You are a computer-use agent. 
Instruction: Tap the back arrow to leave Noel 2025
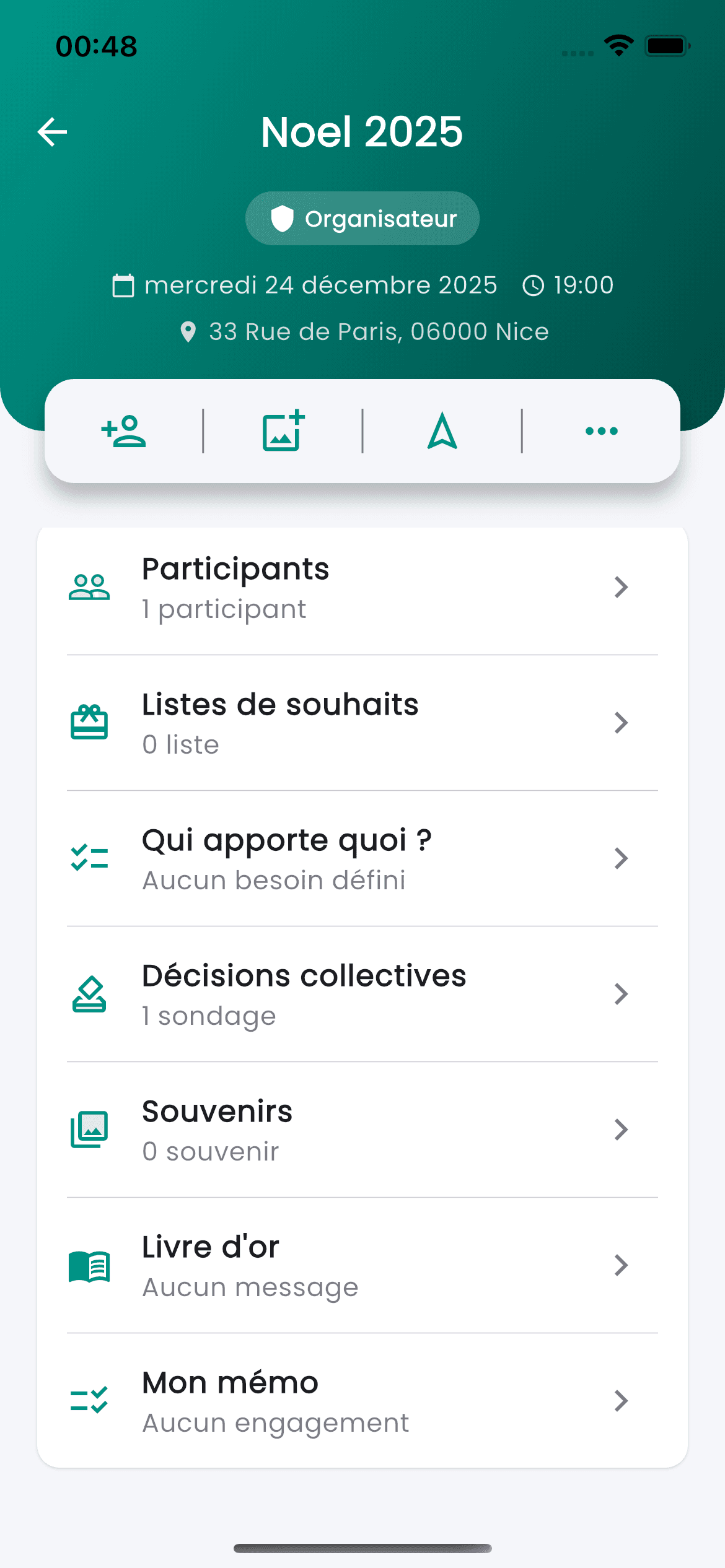53,131
